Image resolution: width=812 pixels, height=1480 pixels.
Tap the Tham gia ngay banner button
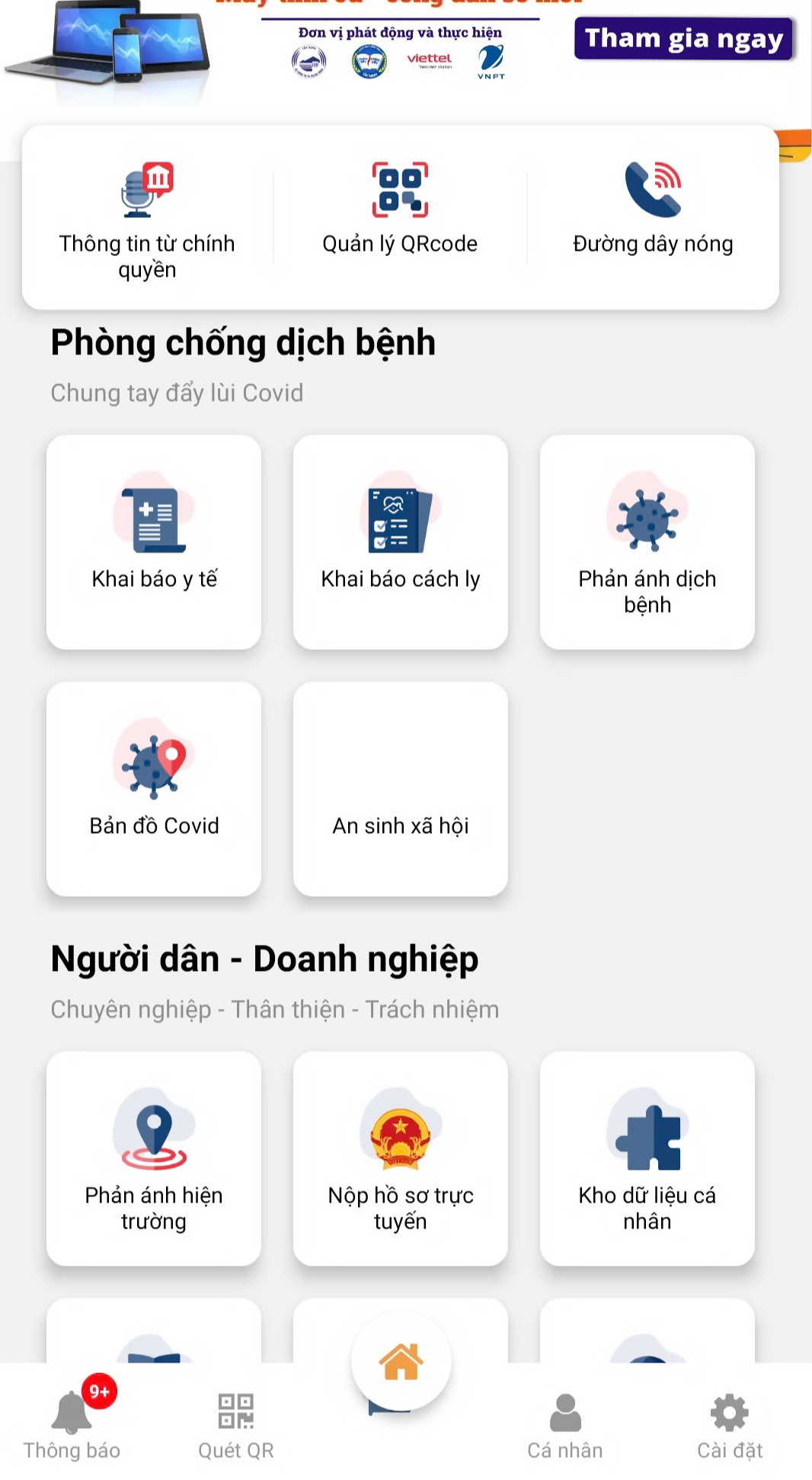683,39
